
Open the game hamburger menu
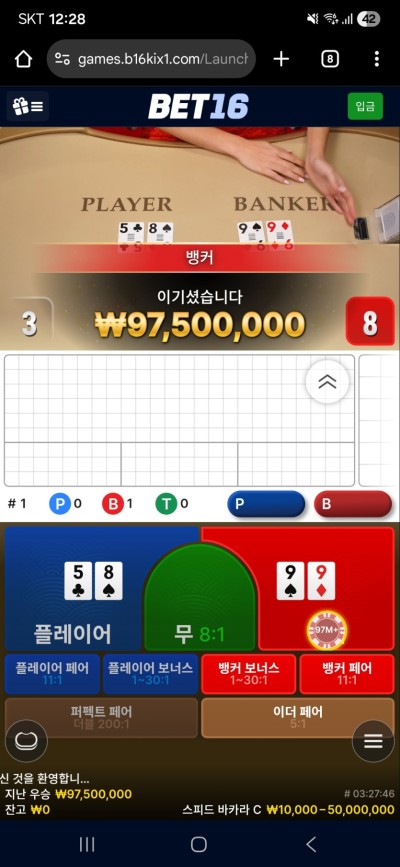pyautogui.click(x=373, y=741)
